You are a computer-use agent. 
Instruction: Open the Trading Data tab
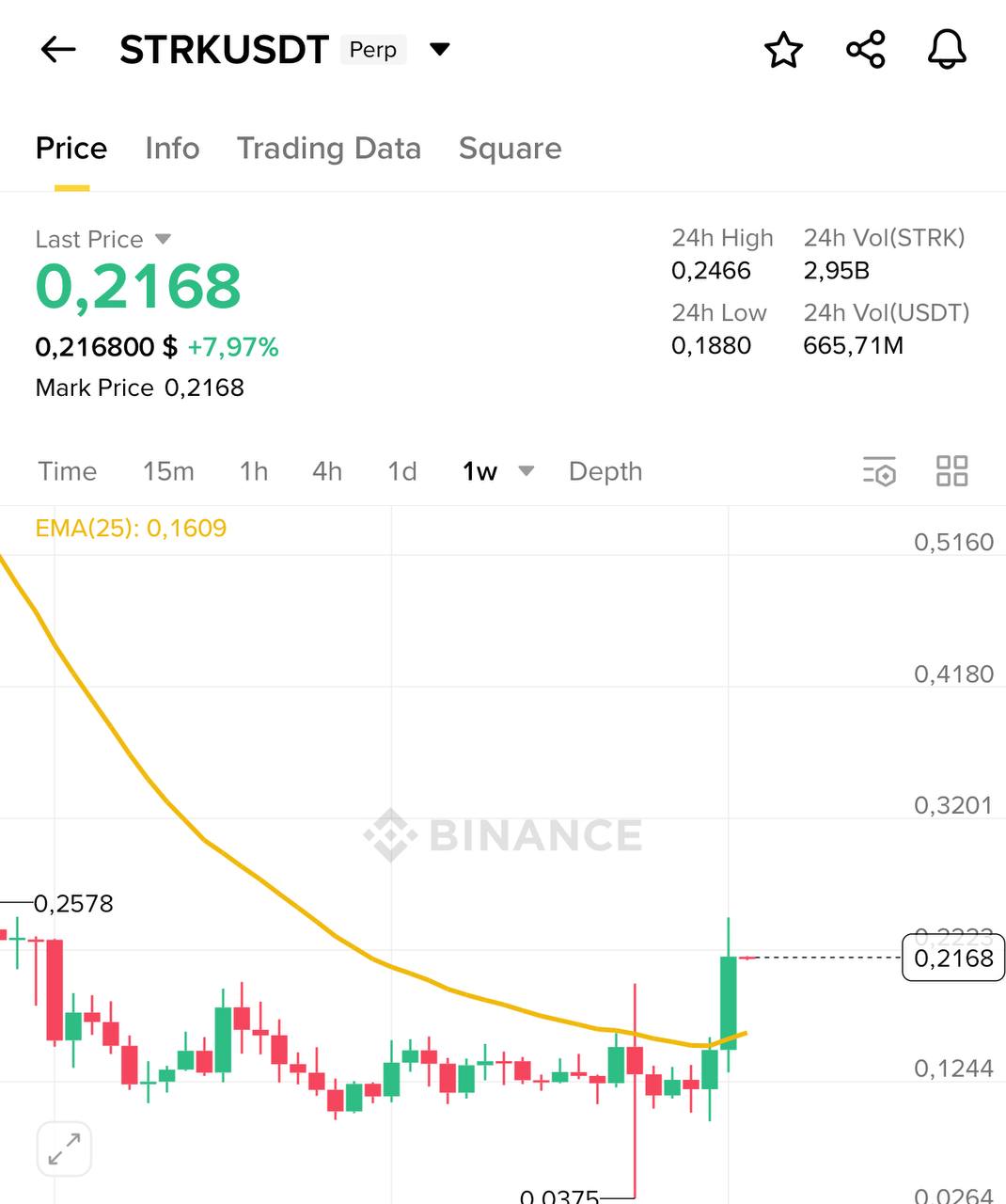tap(328, 149)
